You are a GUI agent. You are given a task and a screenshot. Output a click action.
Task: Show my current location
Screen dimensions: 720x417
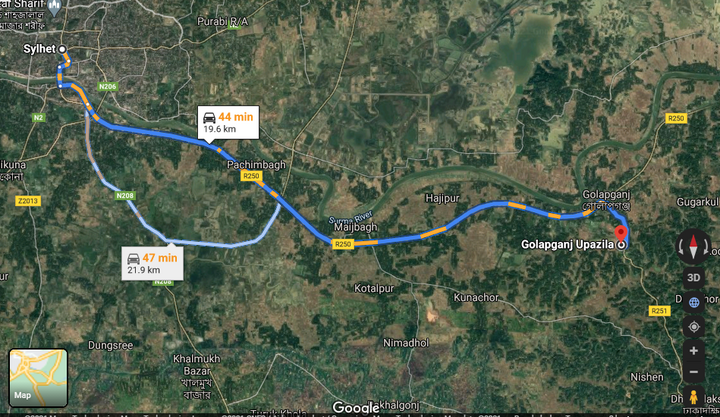(694, 327)
